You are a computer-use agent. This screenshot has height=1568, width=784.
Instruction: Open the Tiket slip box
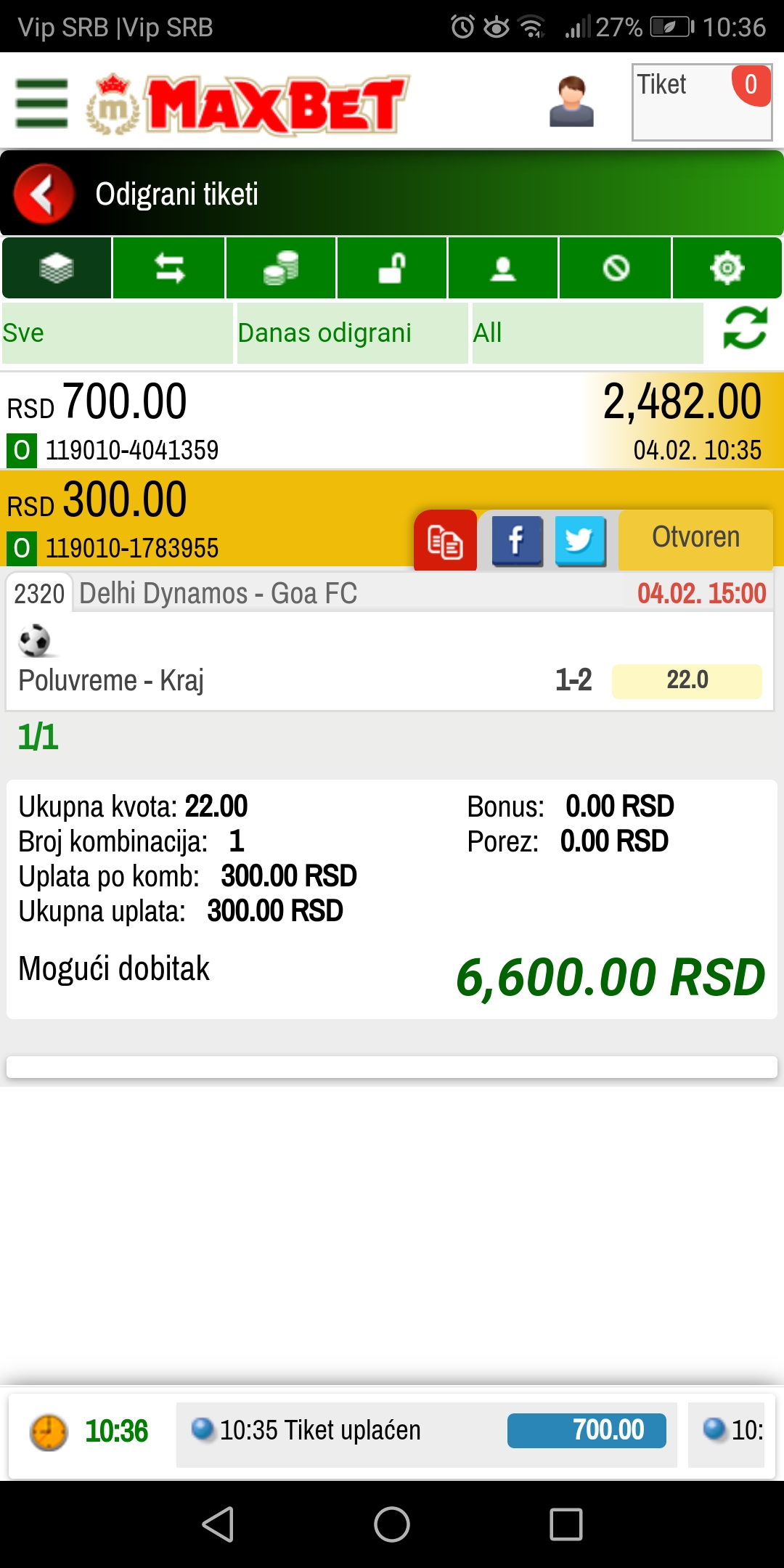pos(702,102)
